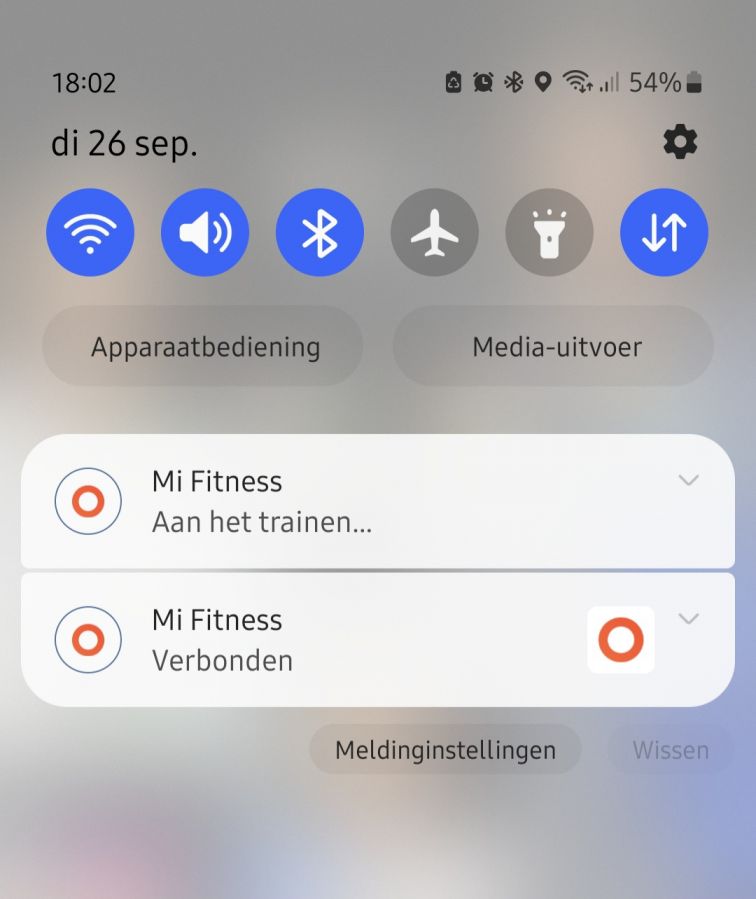Open Apparaatbediening
756x899 pixels.
coord(203,347)
